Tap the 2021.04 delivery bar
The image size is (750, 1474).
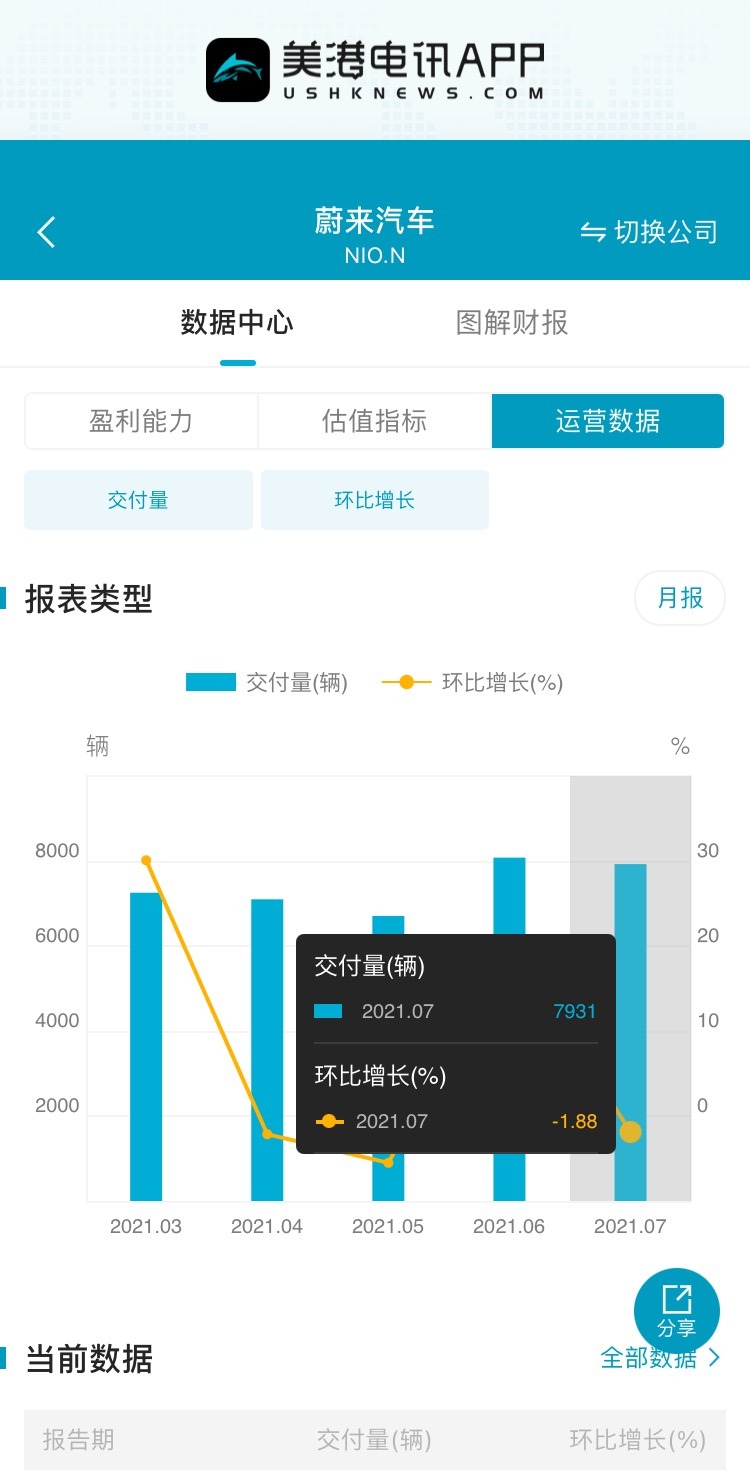tap(267, 1050)
